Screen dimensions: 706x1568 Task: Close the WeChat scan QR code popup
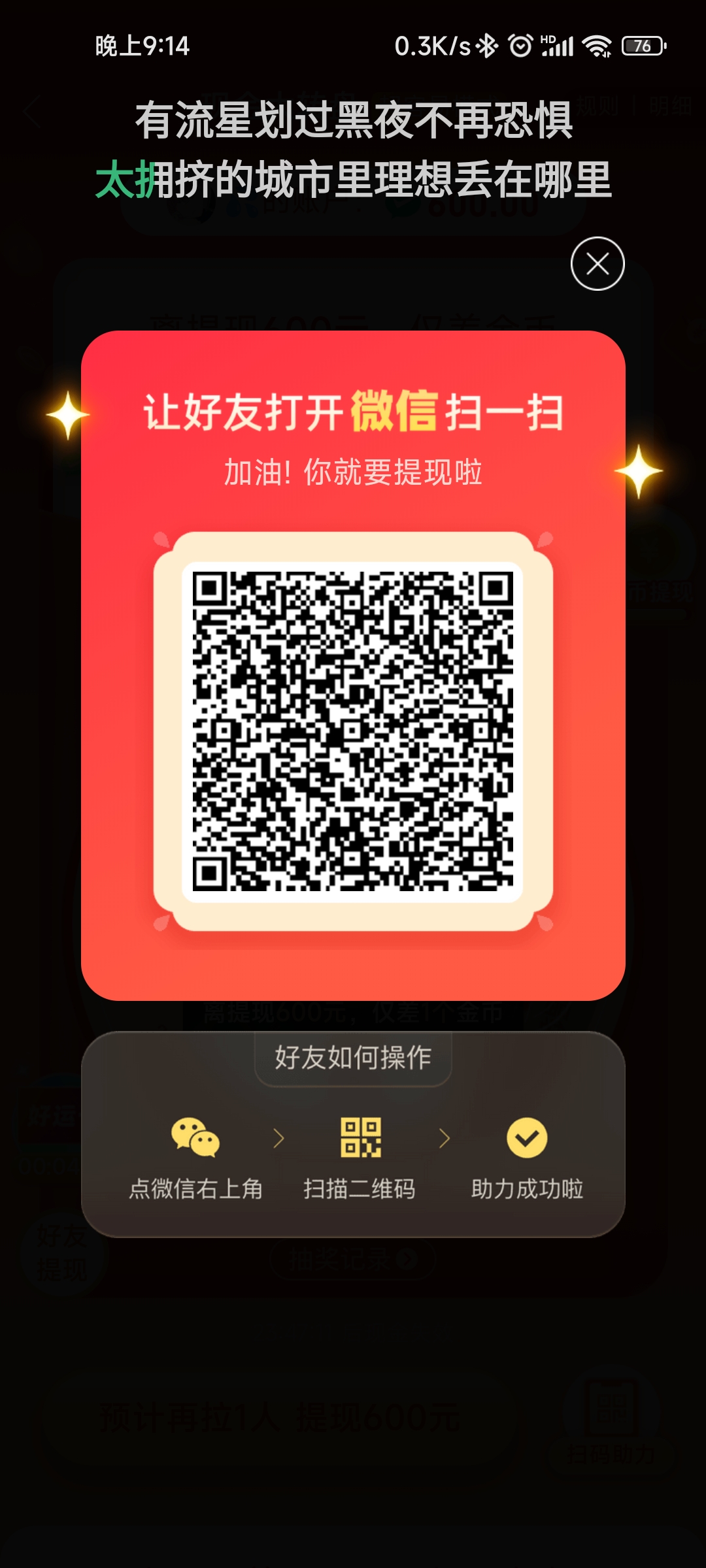pyautogui.click(x=597, y=264)
